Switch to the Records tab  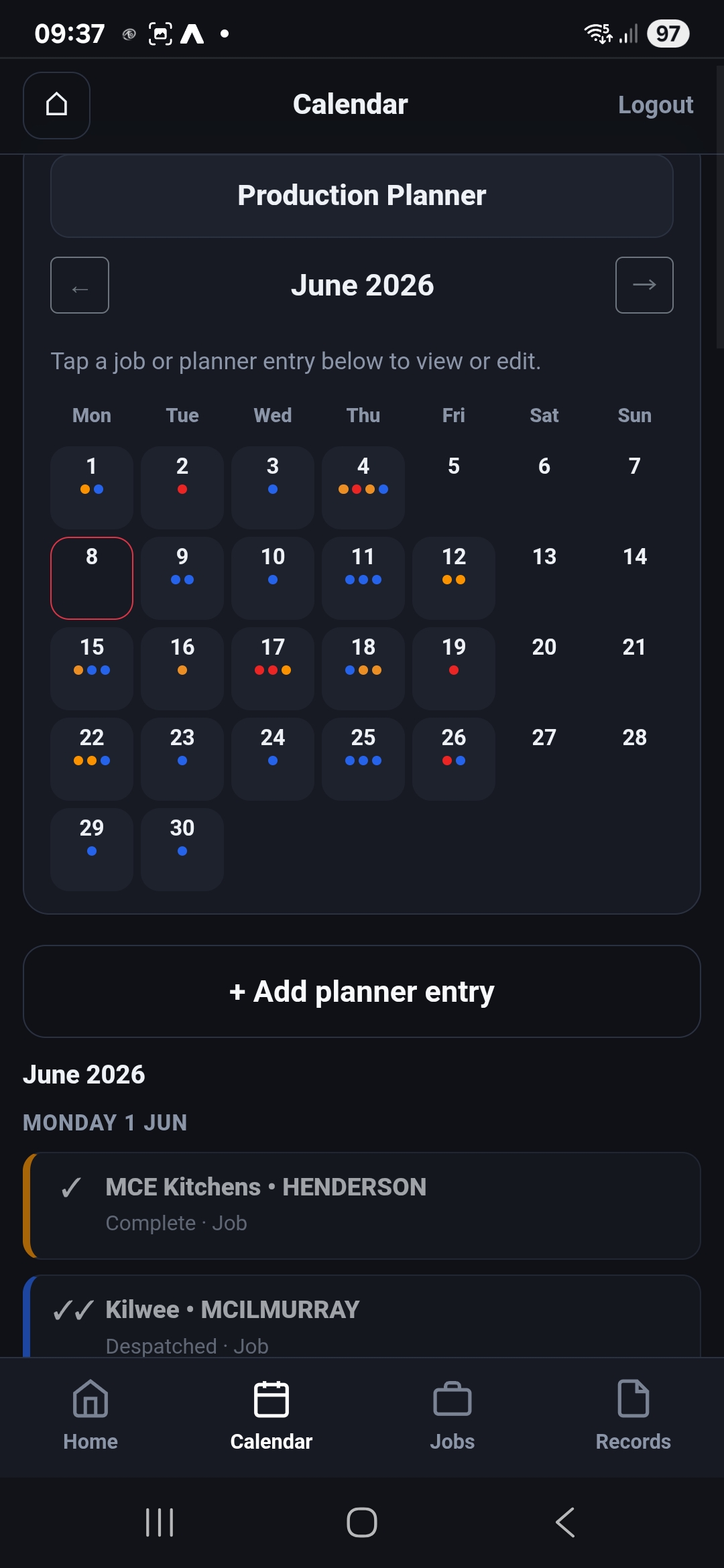click(633, 1415)
